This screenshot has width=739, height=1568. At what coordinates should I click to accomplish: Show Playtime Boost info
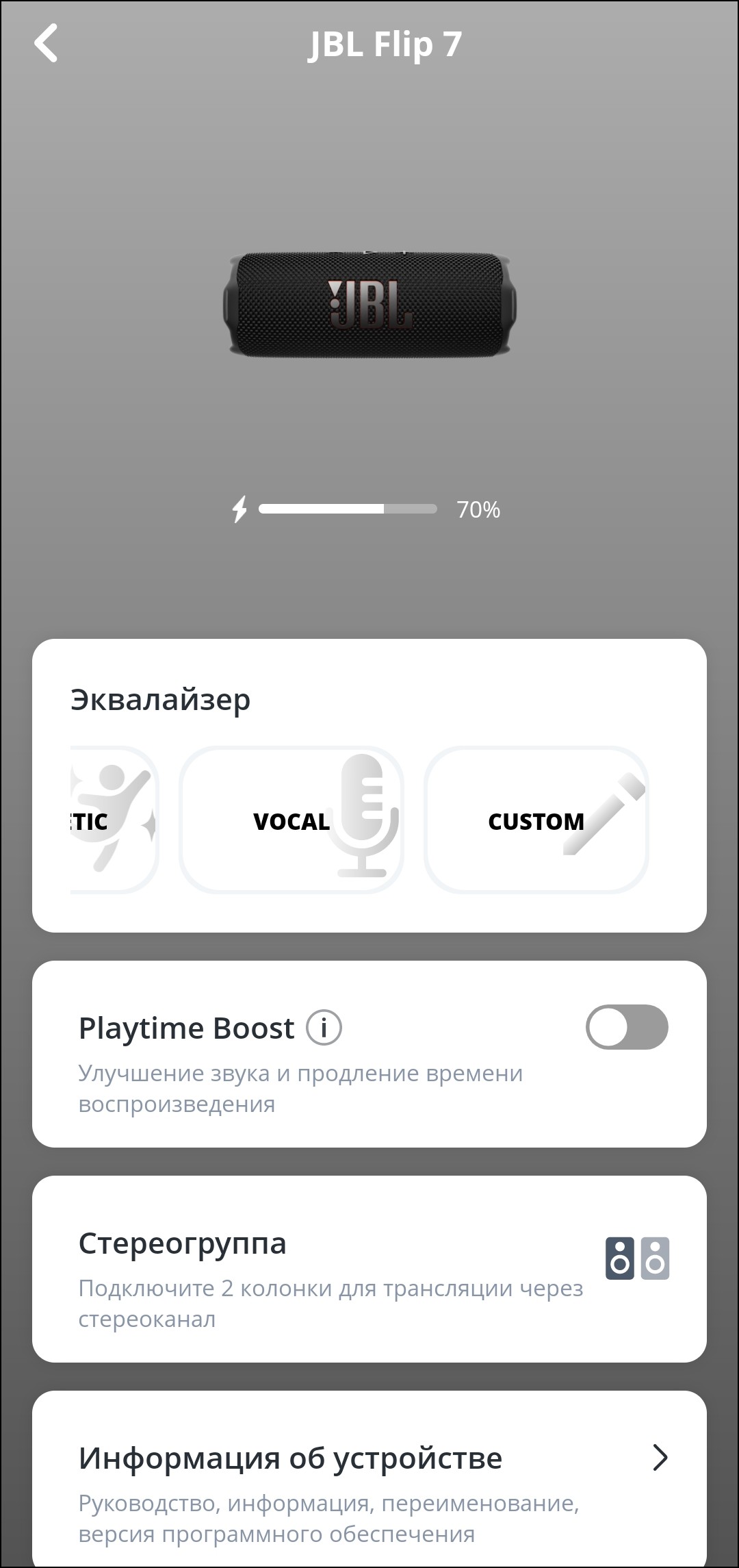pyautogui.click(x=324, y=1028)
